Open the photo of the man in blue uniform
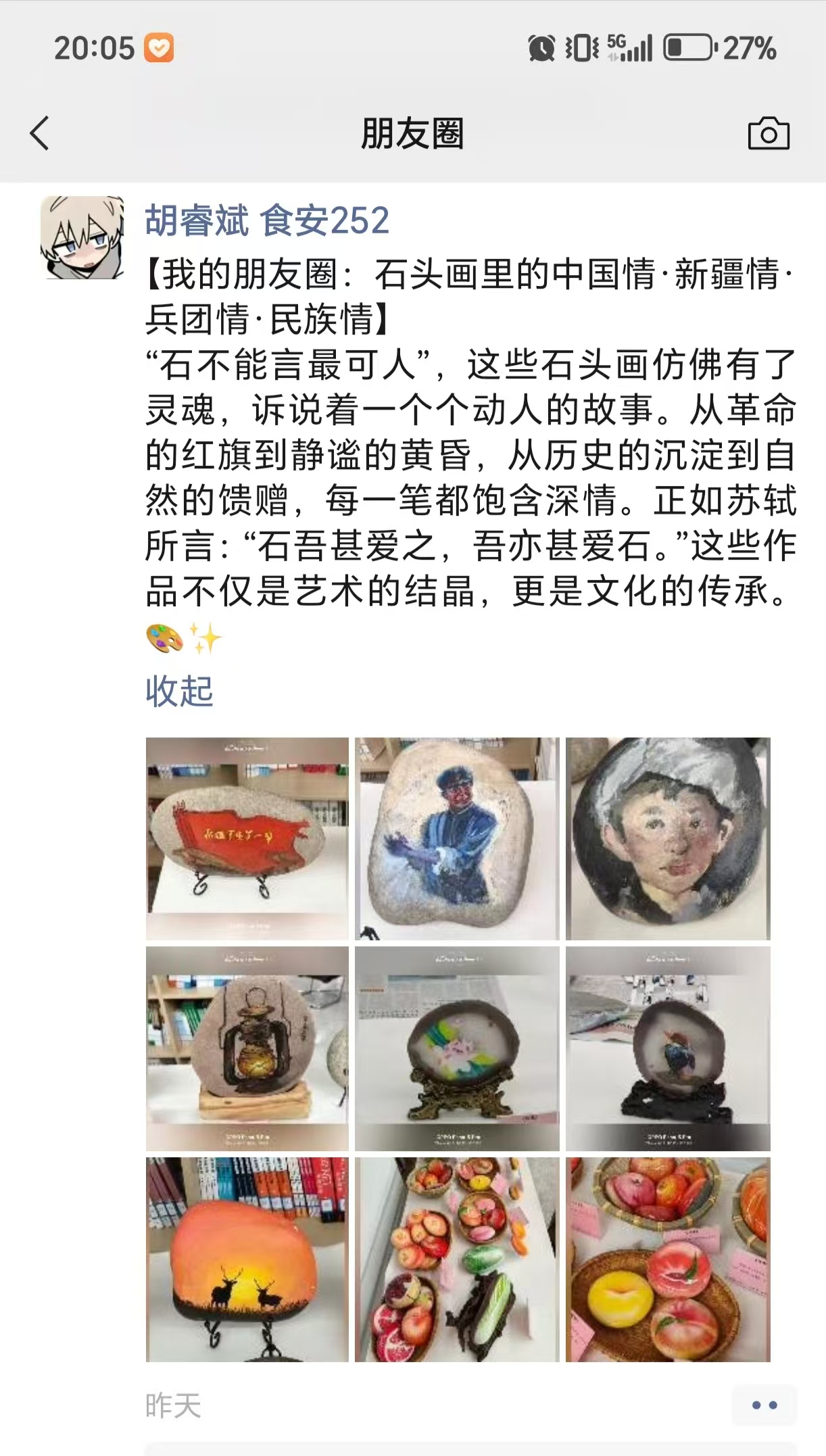The image size is (826, 1456). 457,838
